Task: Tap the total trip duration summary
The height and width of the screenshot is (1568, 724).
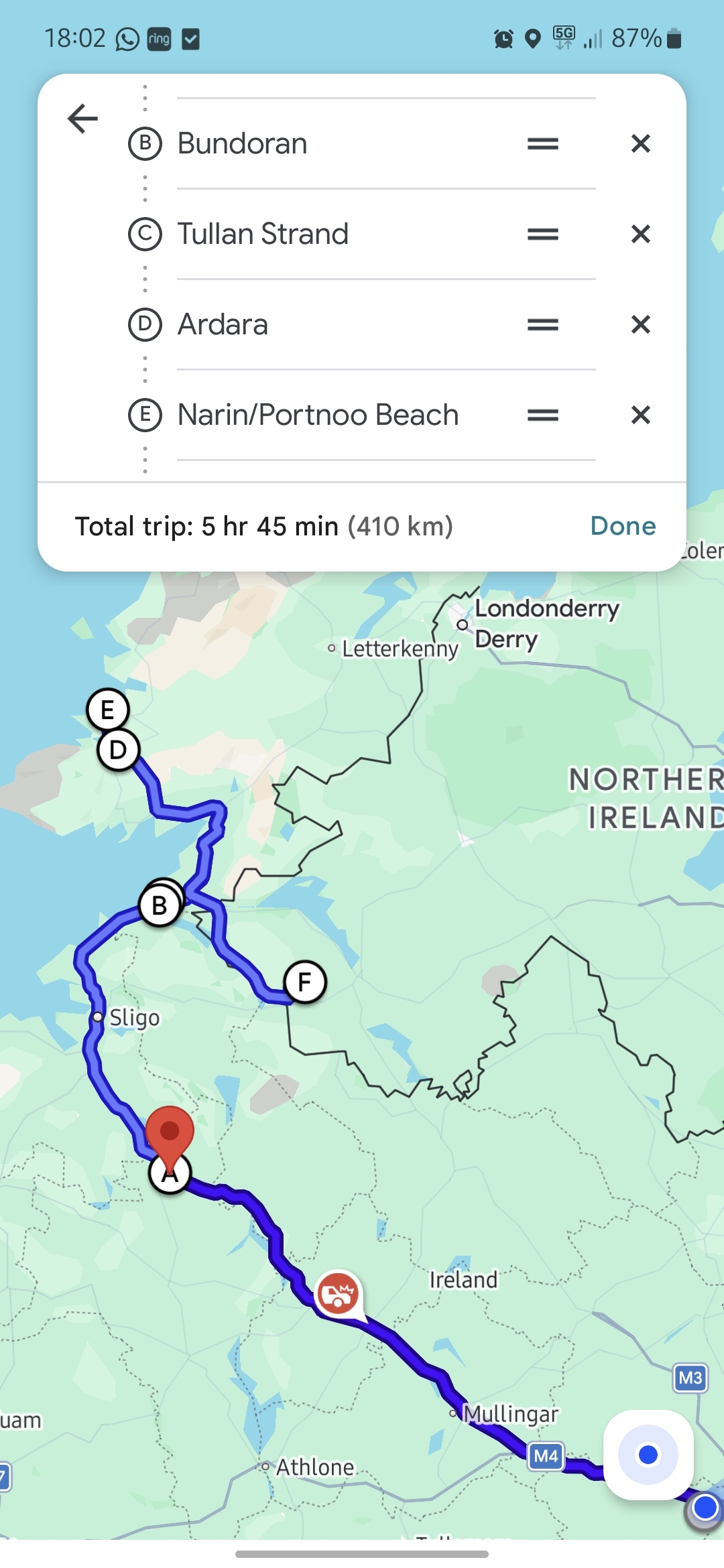Action: (x=265, y=526)
